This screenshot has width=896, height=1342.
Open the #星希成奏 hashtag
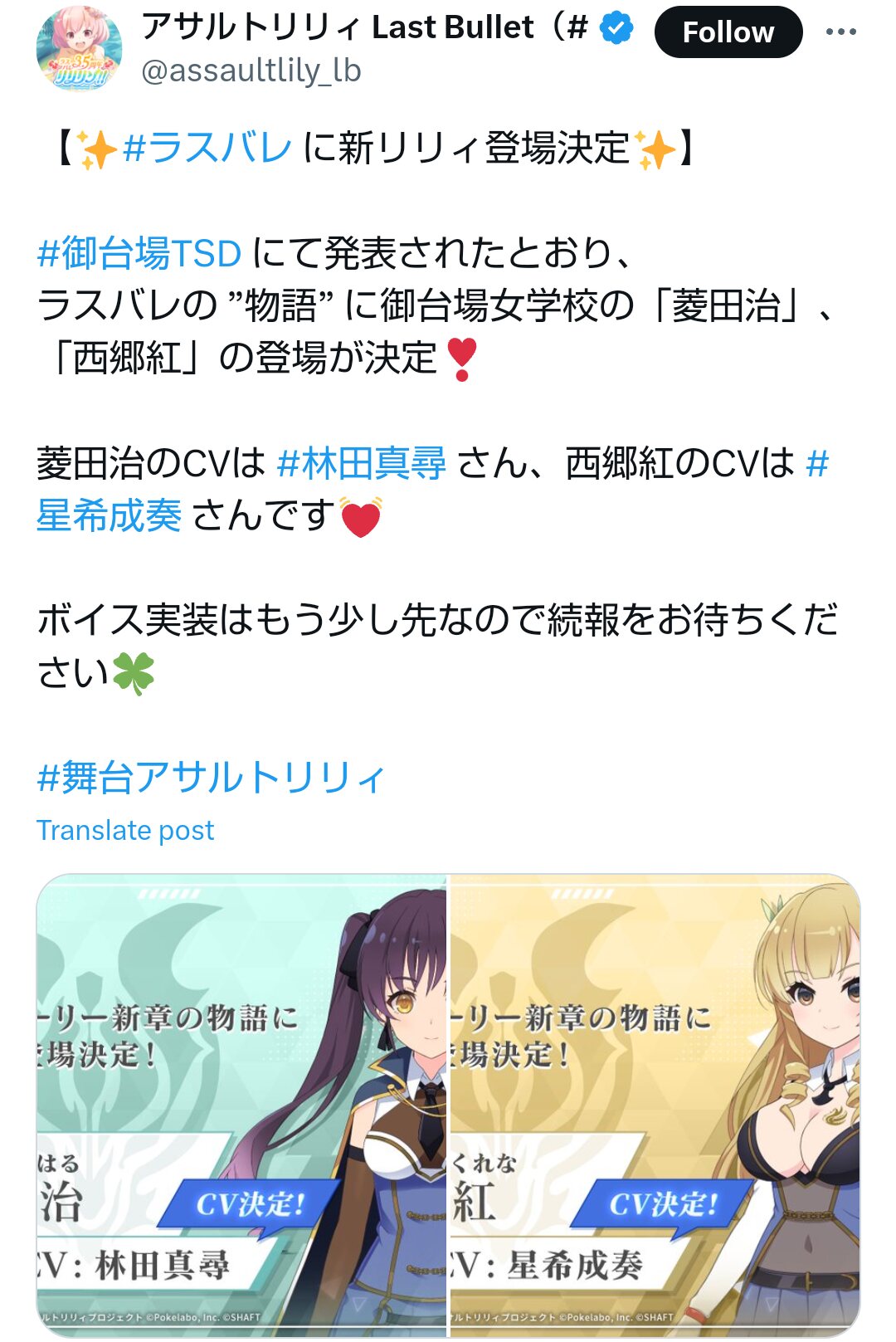tap(110, 515)
